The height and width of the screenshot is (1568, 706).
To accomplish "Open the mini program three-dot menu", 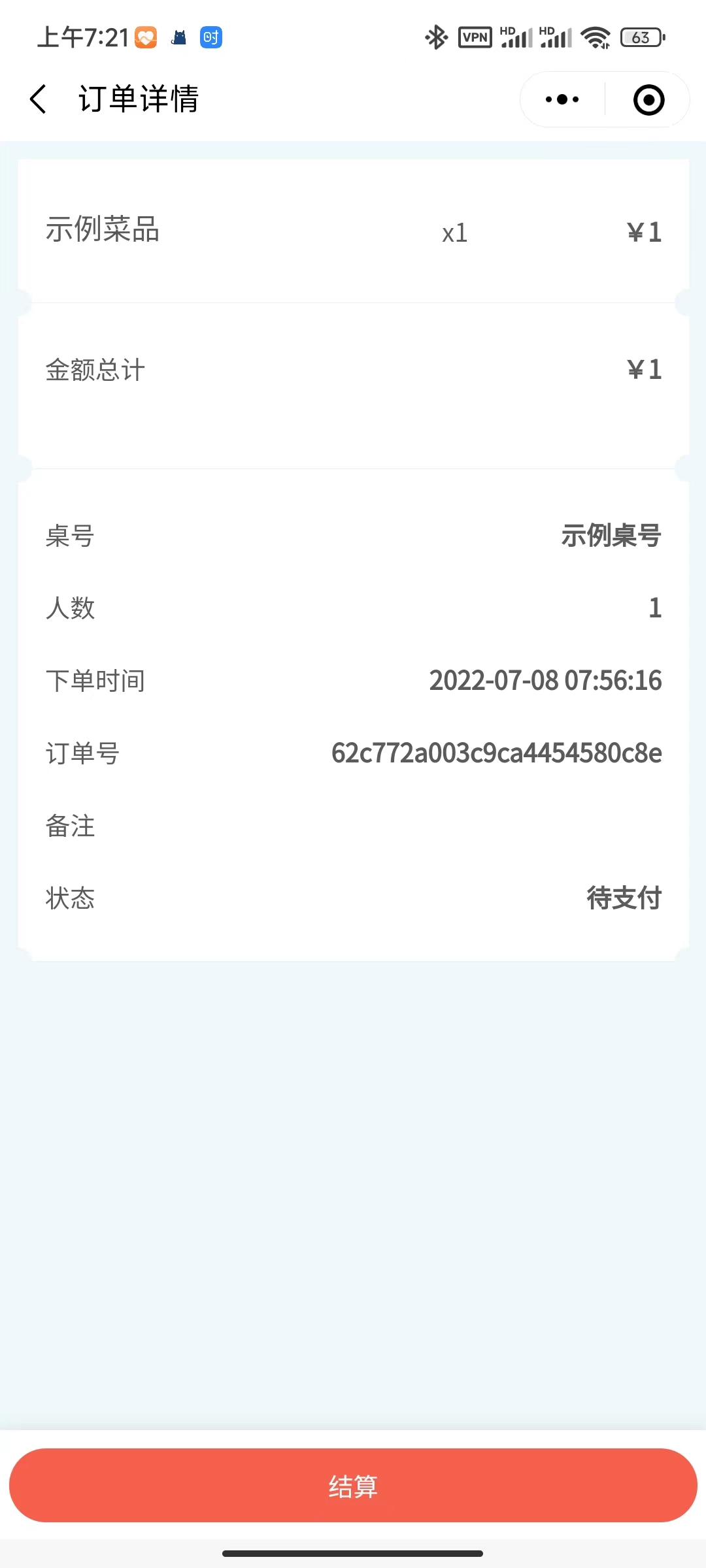I will pyautogui.click(x=562, y=99).
